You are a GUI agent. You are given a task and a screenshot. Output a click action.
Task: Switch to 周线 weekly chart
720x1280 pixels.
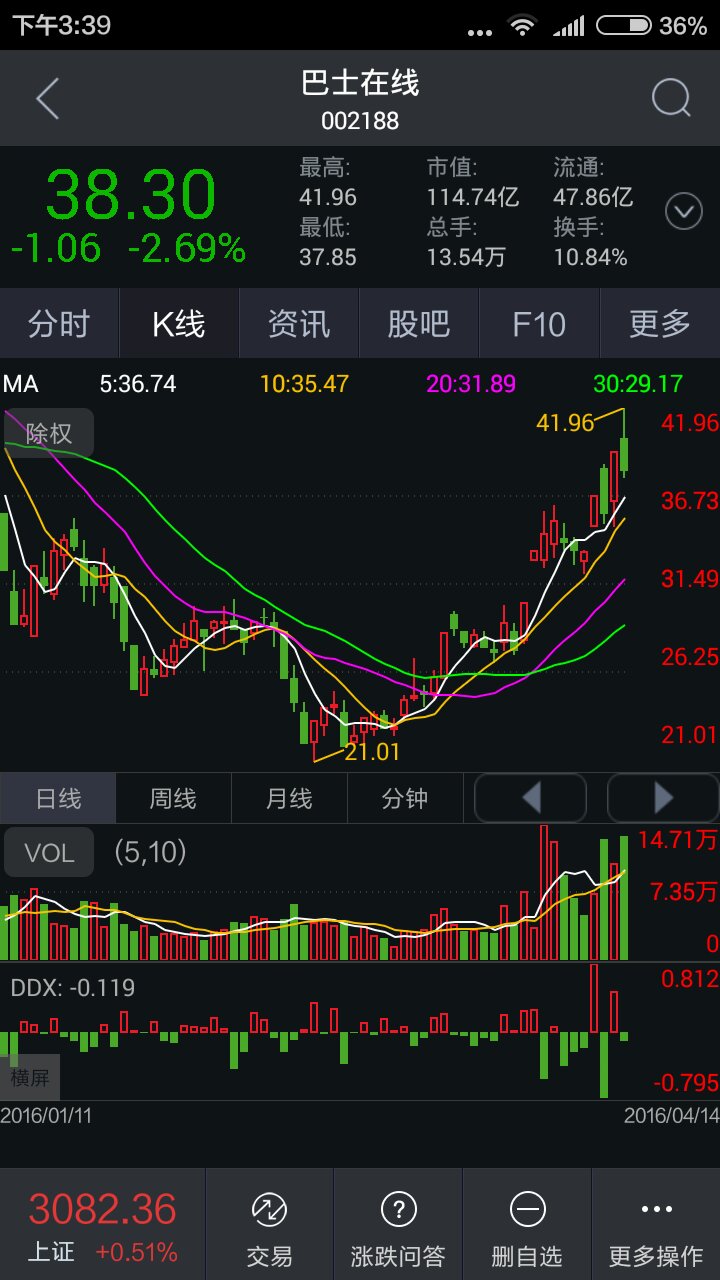(173, 798)
